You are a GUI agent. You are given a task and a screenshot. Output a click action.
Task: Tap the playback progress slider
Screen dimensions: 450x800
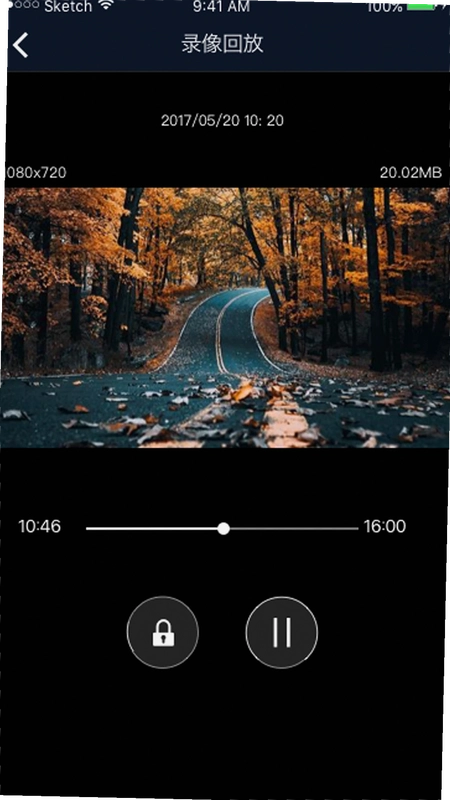point(222,529)
